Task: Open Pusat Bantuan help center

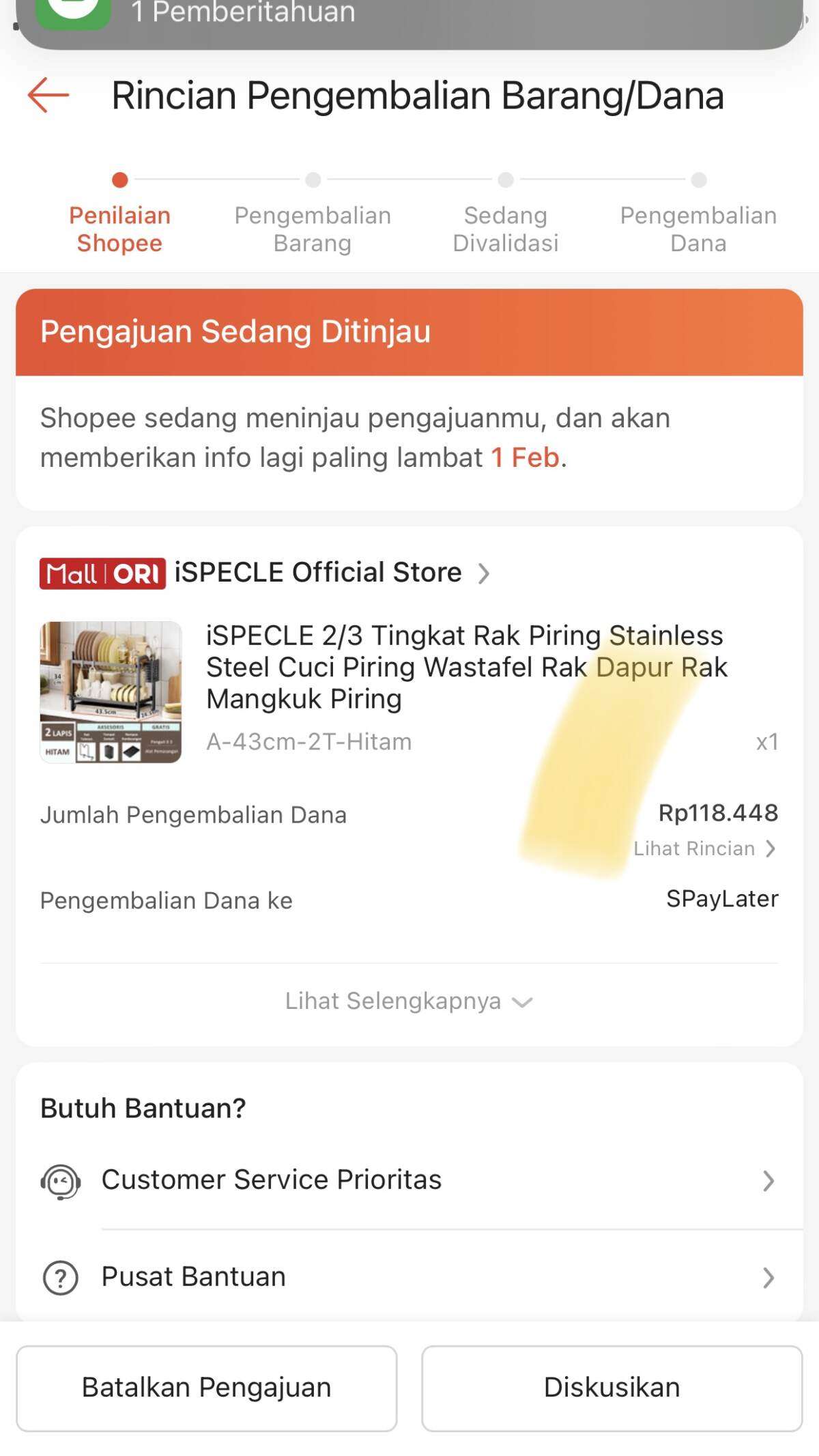Action: pyautogui.click(x=408, y=1276)
